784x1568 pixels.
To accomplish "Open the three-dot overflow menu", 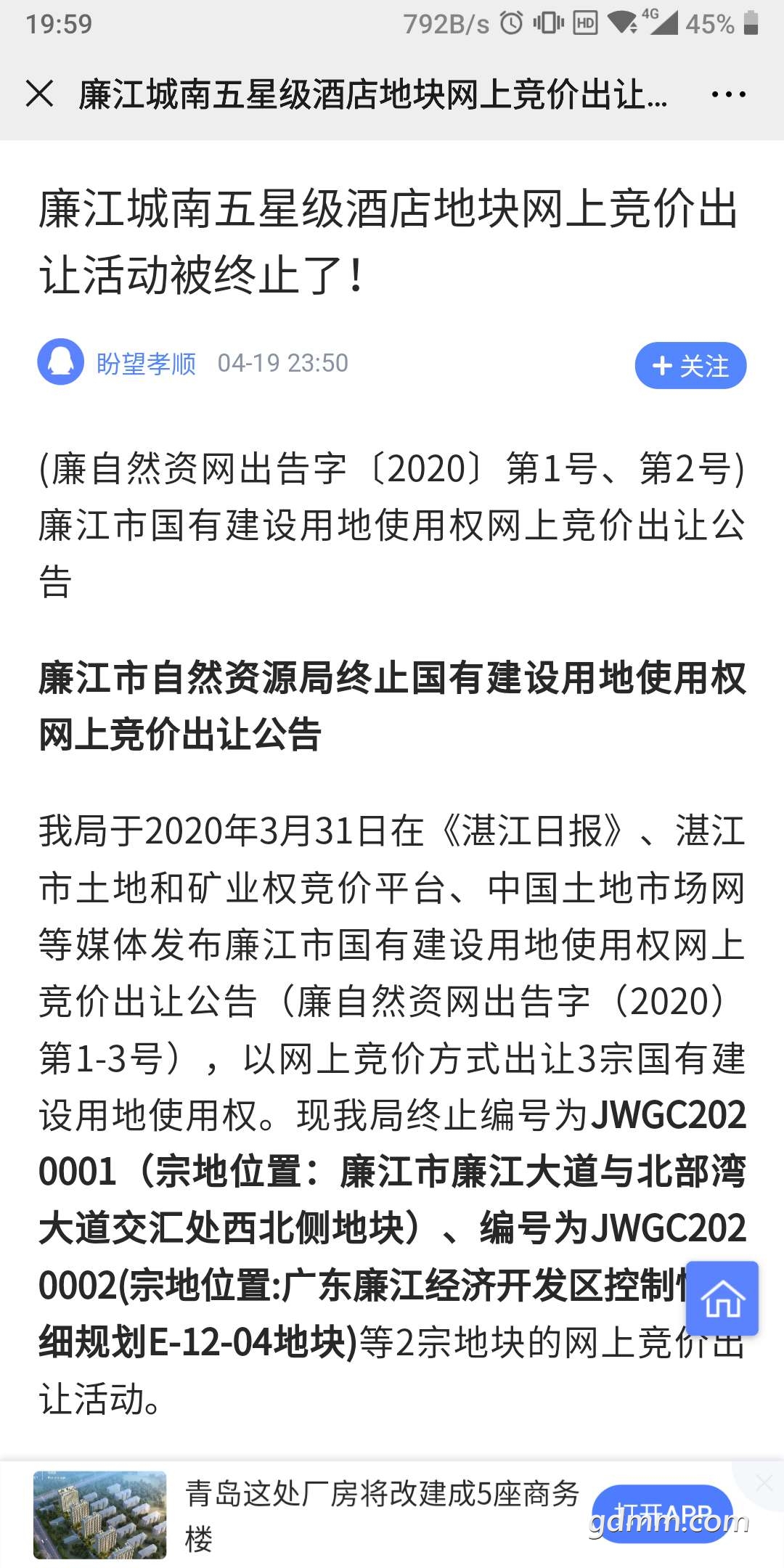I will pyautogui.click(x=728, y=94).
